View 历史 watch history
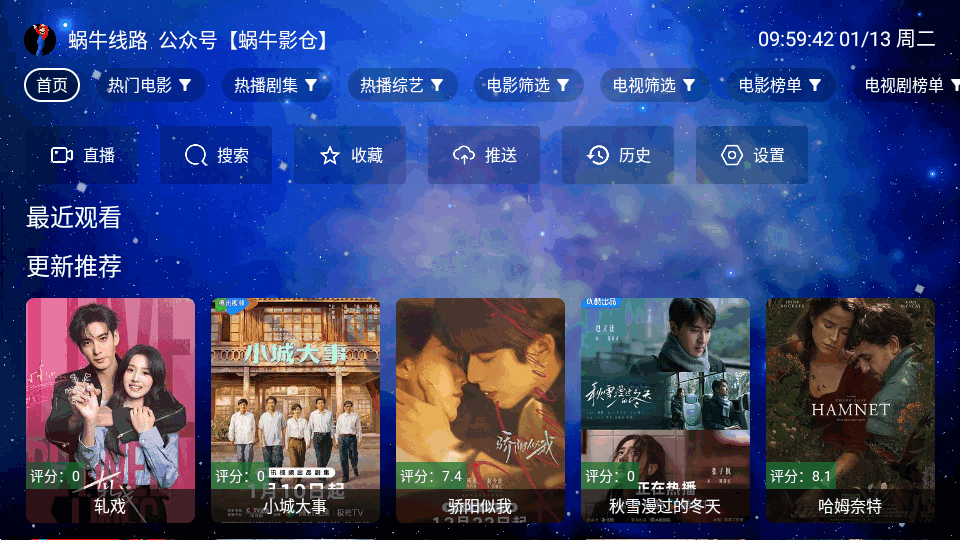Screen dimensions: 960x540 click(x=619, y=155)
